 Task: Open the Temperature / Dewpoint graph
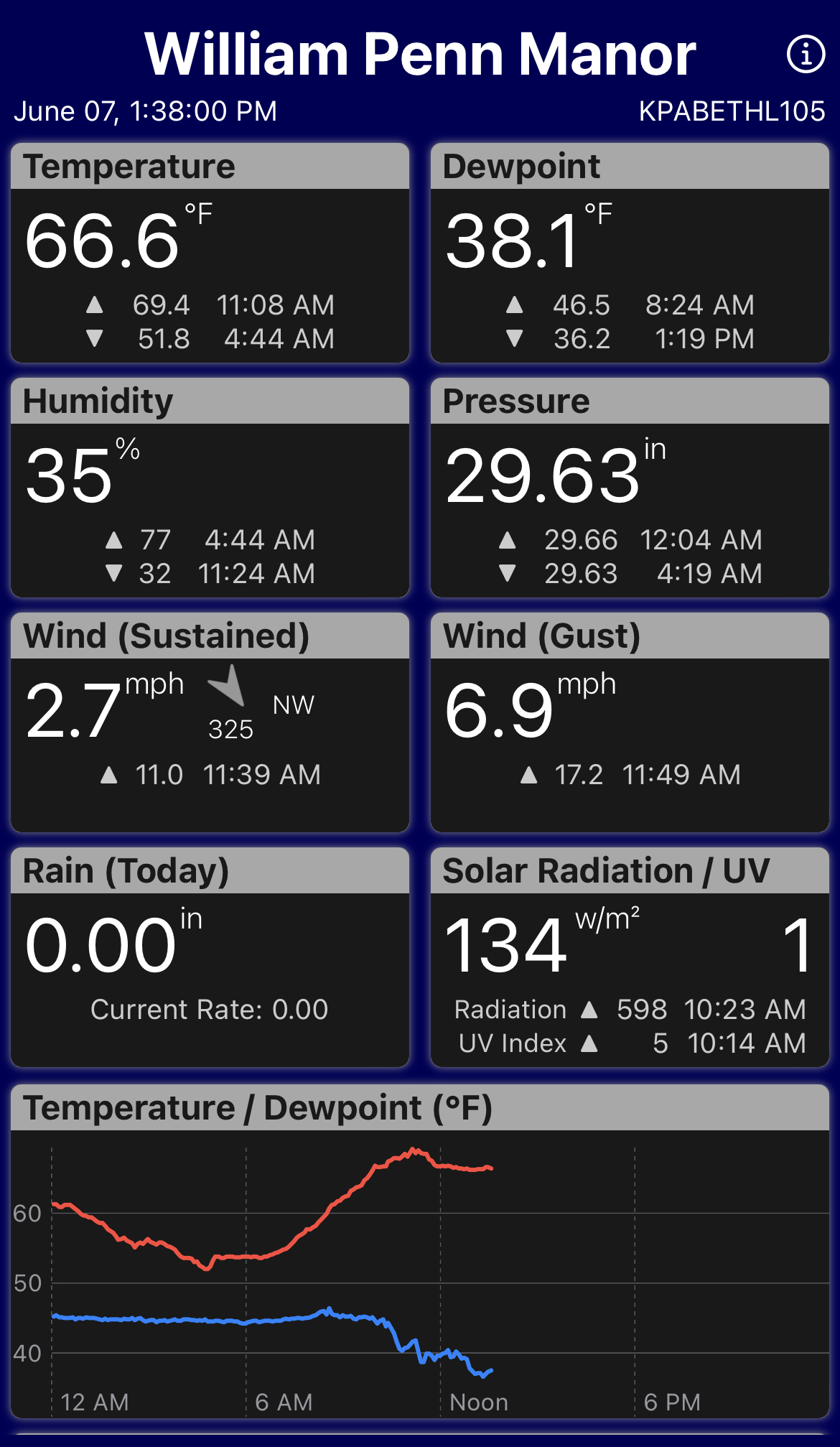click(x=420, y=1251)
